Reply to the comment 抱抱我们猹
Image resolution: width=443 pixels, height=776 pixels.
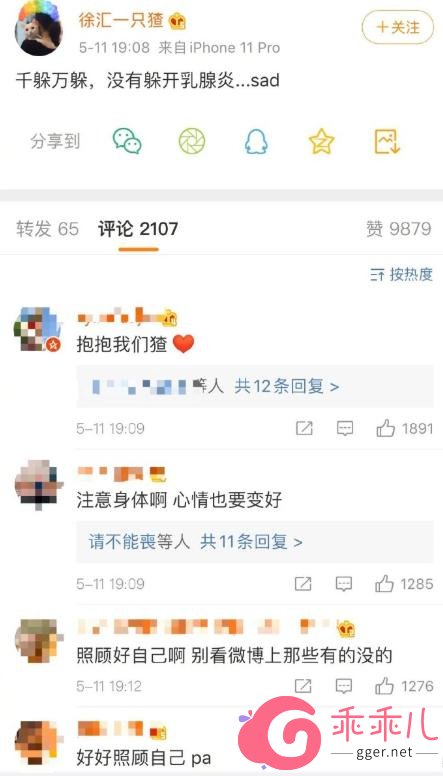345,429
